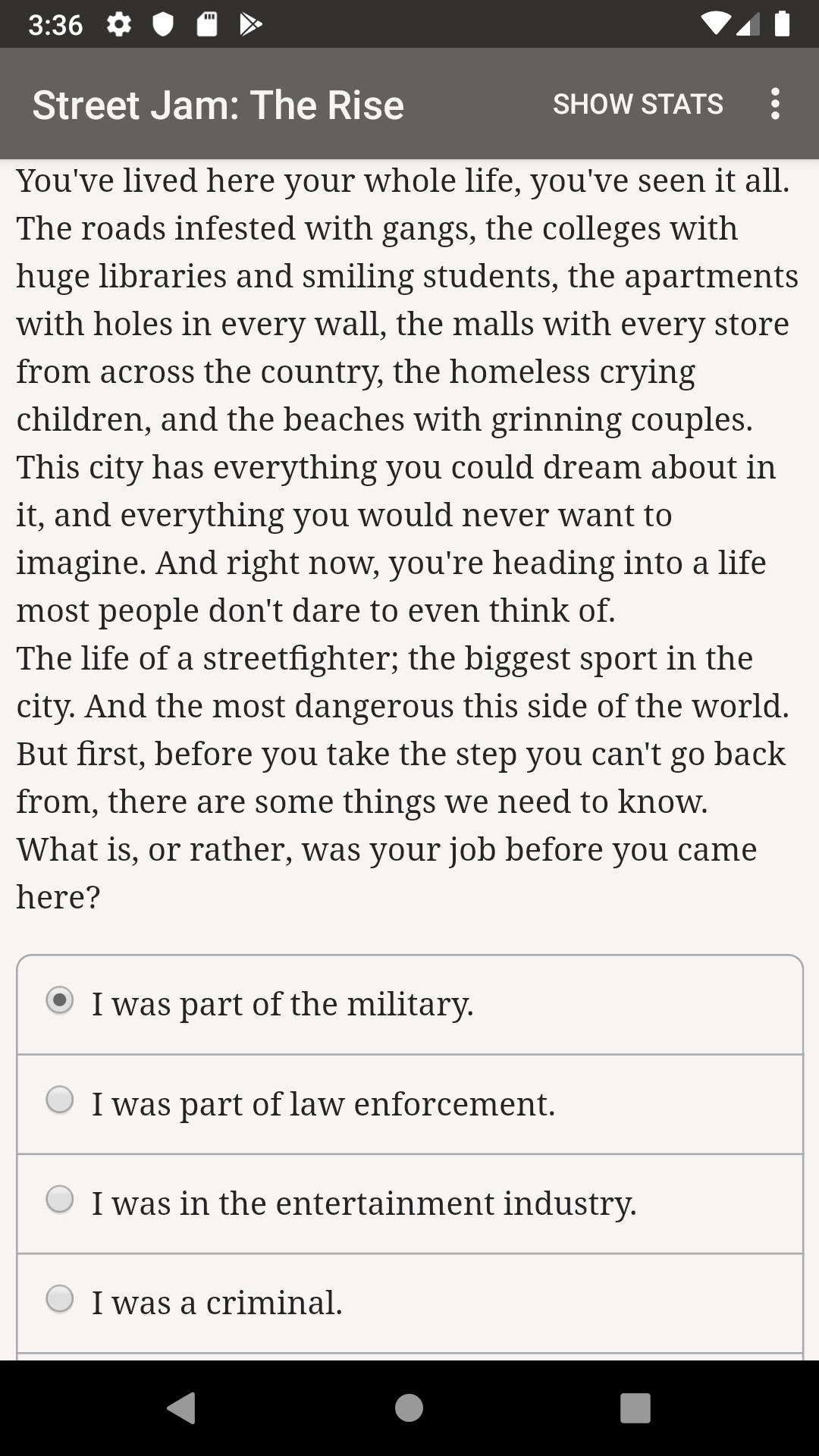Go back using the system back button
The height and width of the screenshot is (1456, 819).
point(181,1407)
